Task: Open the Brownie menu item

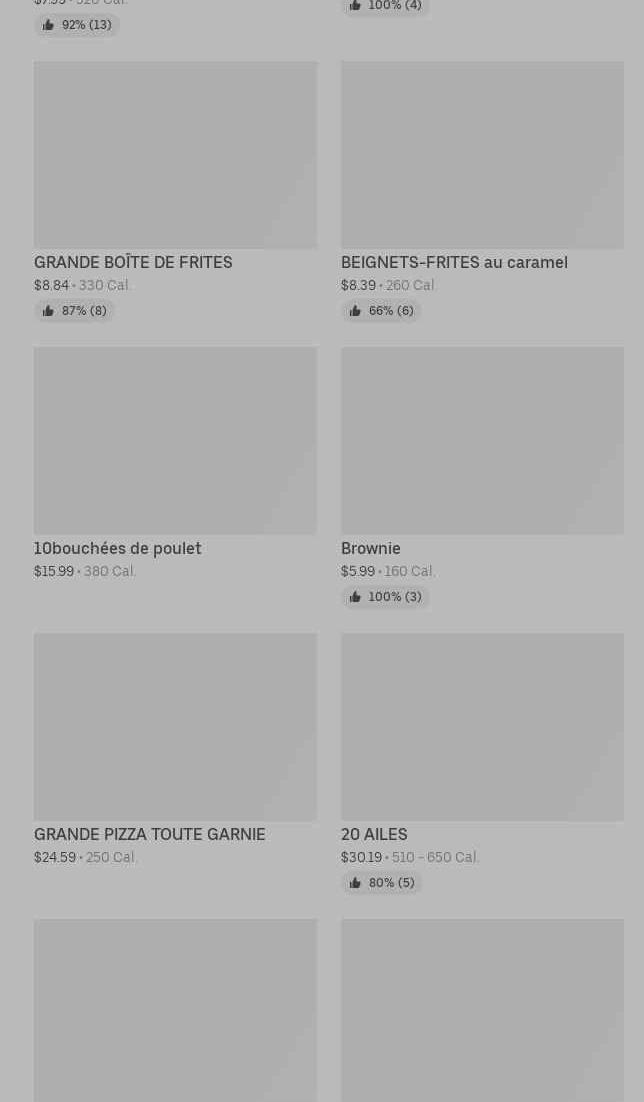Action: tap(482, 441)
